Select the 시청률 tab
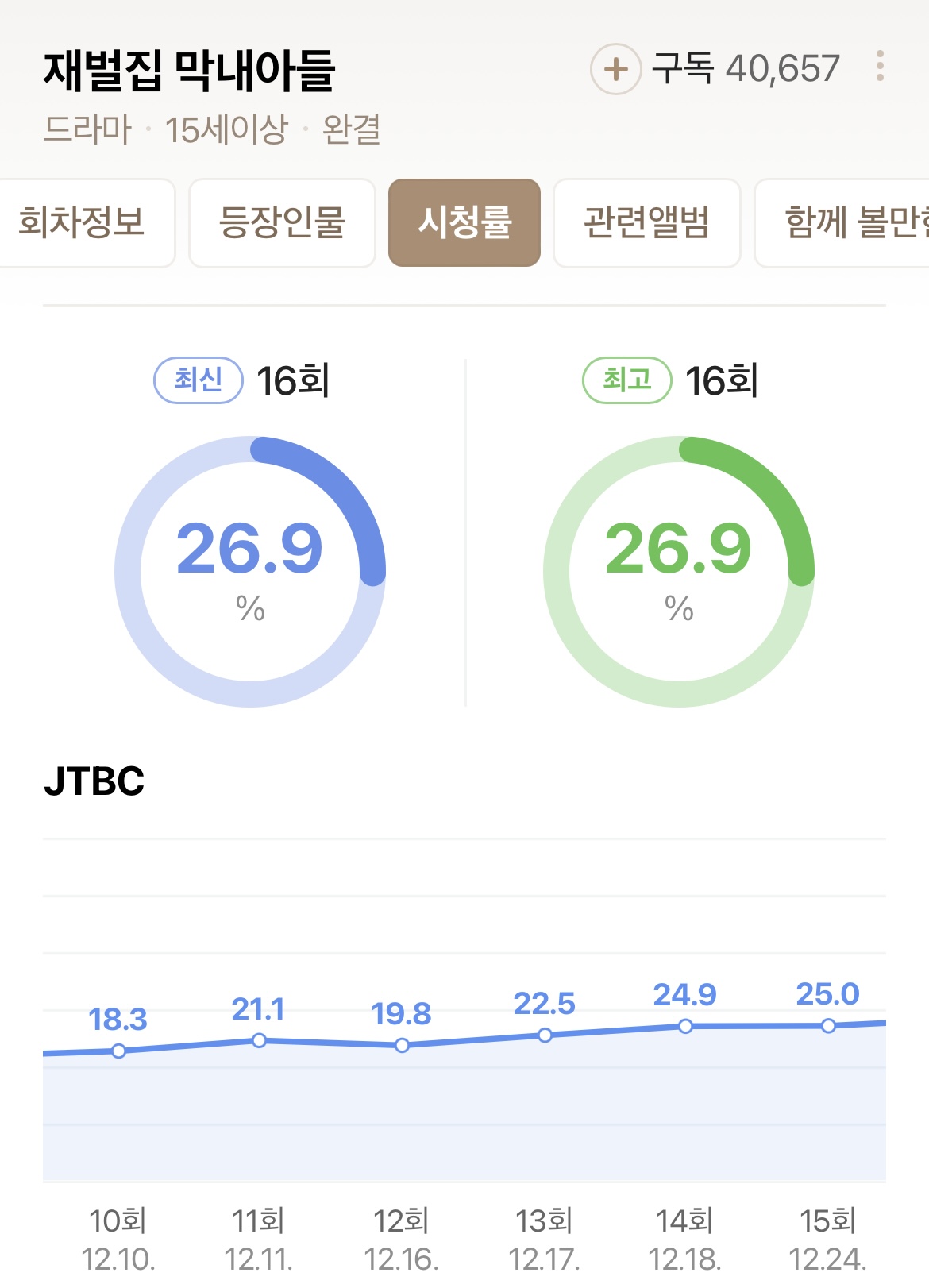 tap(464, 224)
